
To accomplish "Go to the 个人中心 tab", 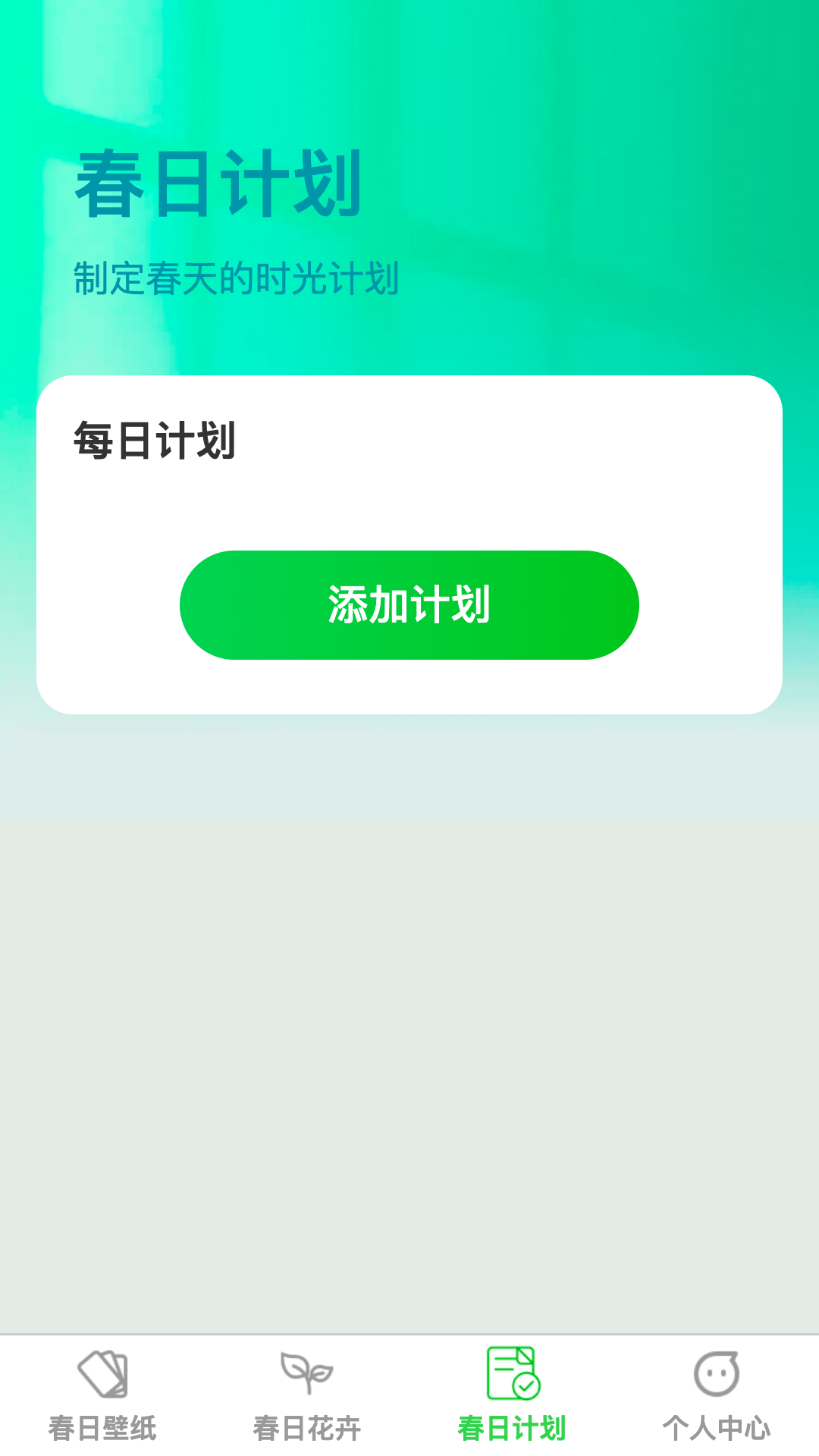I will pos(717,1395).
